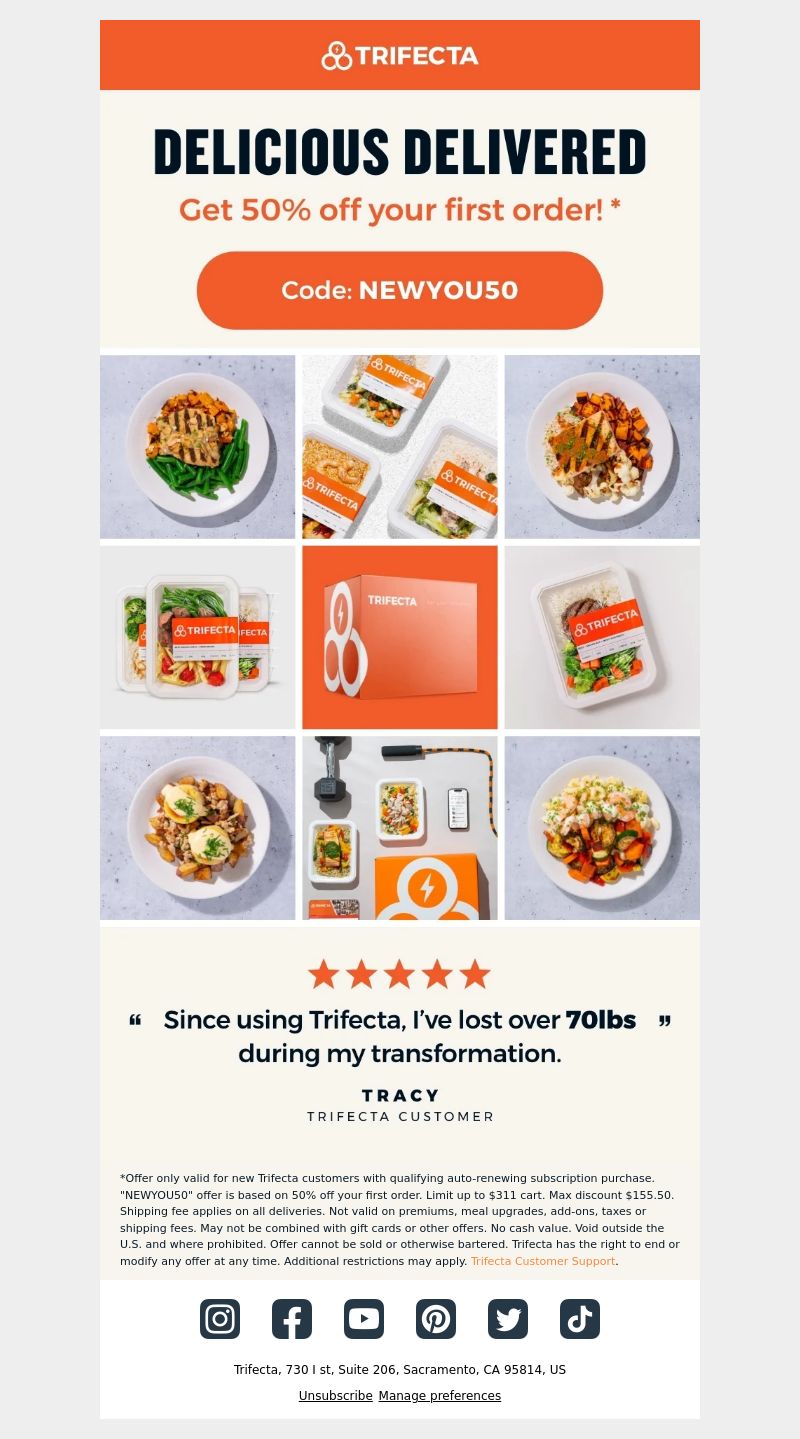
Task: Open the YouTube channel icon
Action: click(364, 1319)
